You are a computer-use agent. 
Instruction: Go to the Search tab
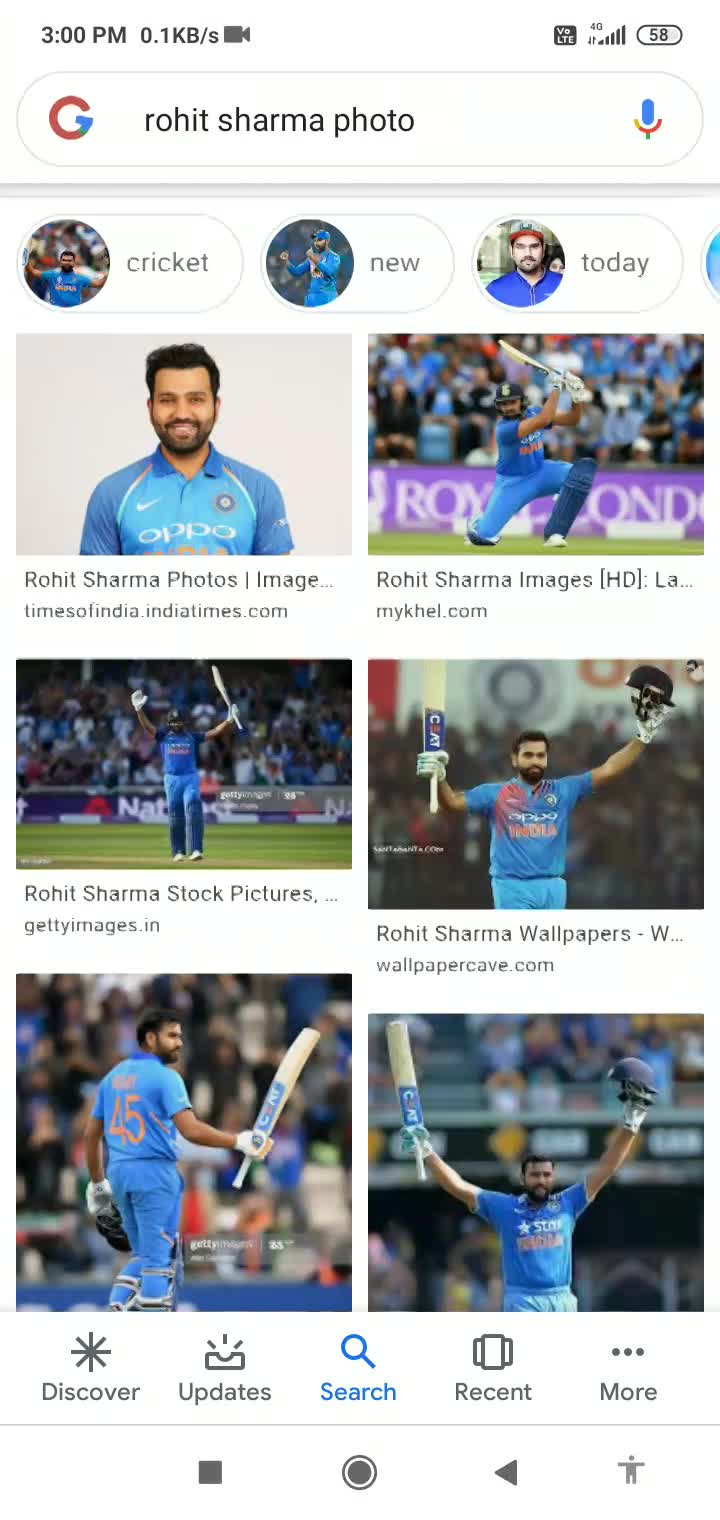(358, 1369)
